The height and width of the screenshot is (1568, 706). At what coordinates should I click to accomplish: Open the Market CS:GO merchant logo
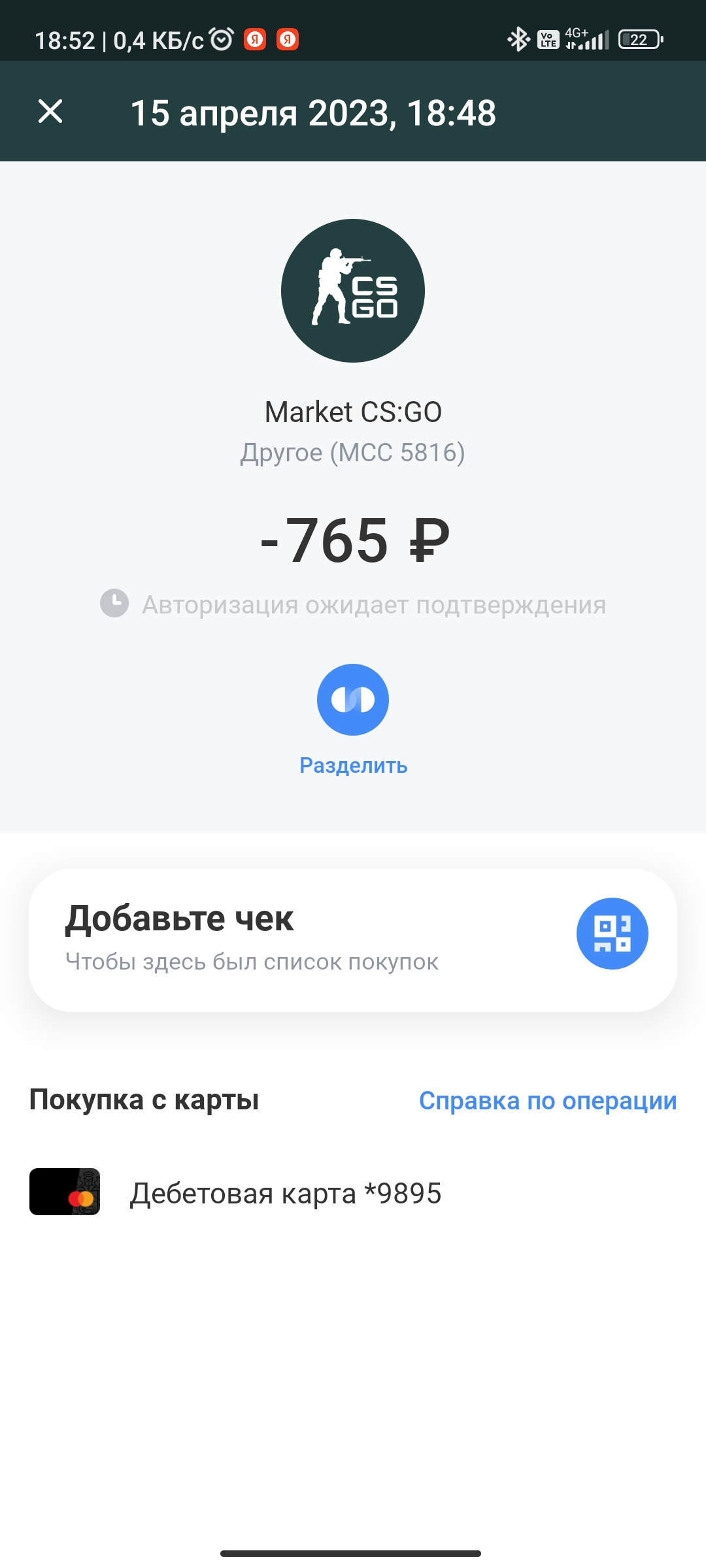(353, 291)
